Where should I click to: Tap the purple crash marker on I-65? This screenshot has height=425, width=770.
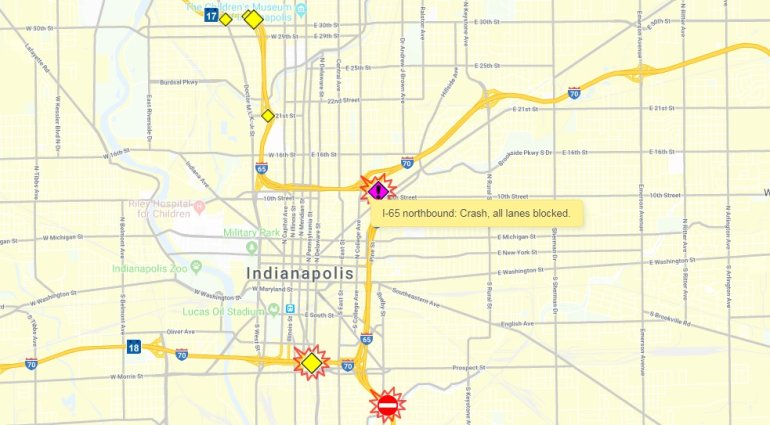(x=378, y=189)
